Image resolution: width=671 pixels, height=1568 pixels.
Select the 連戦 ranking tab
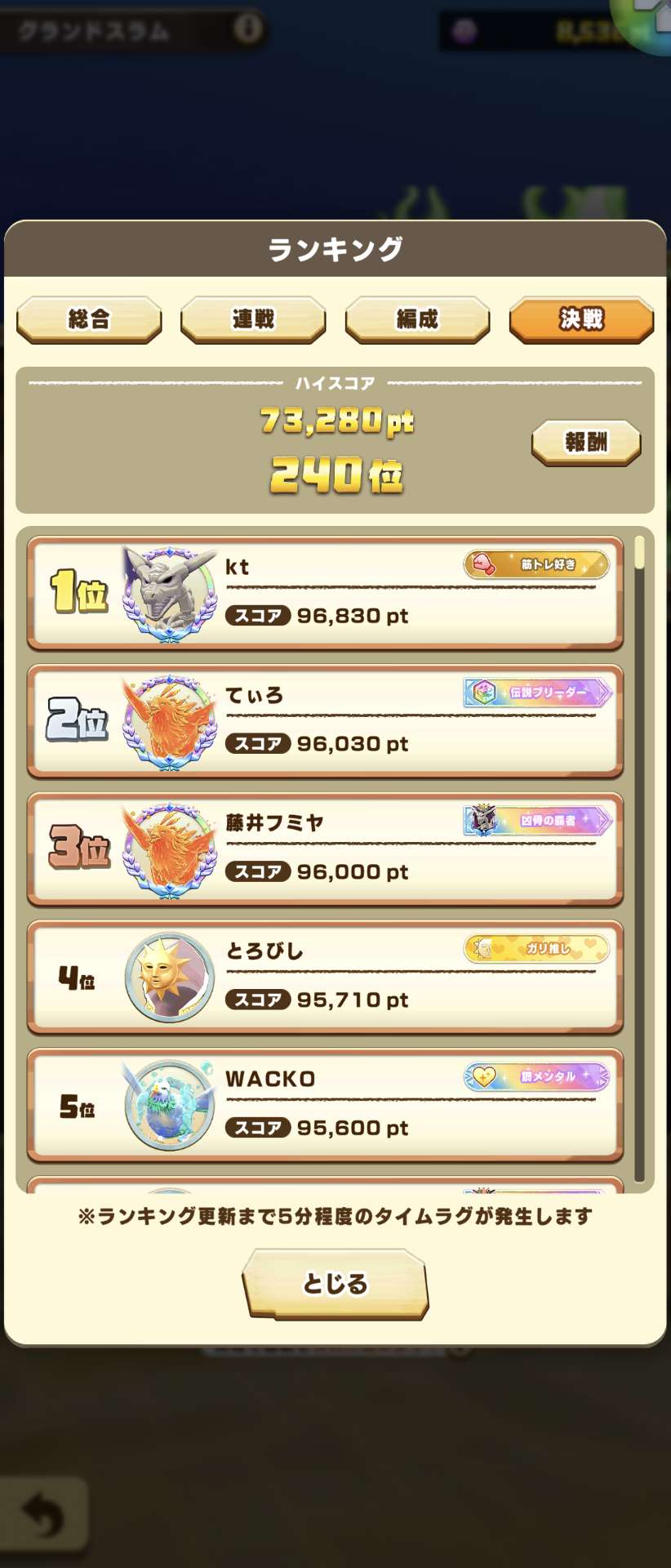point(253,318)
